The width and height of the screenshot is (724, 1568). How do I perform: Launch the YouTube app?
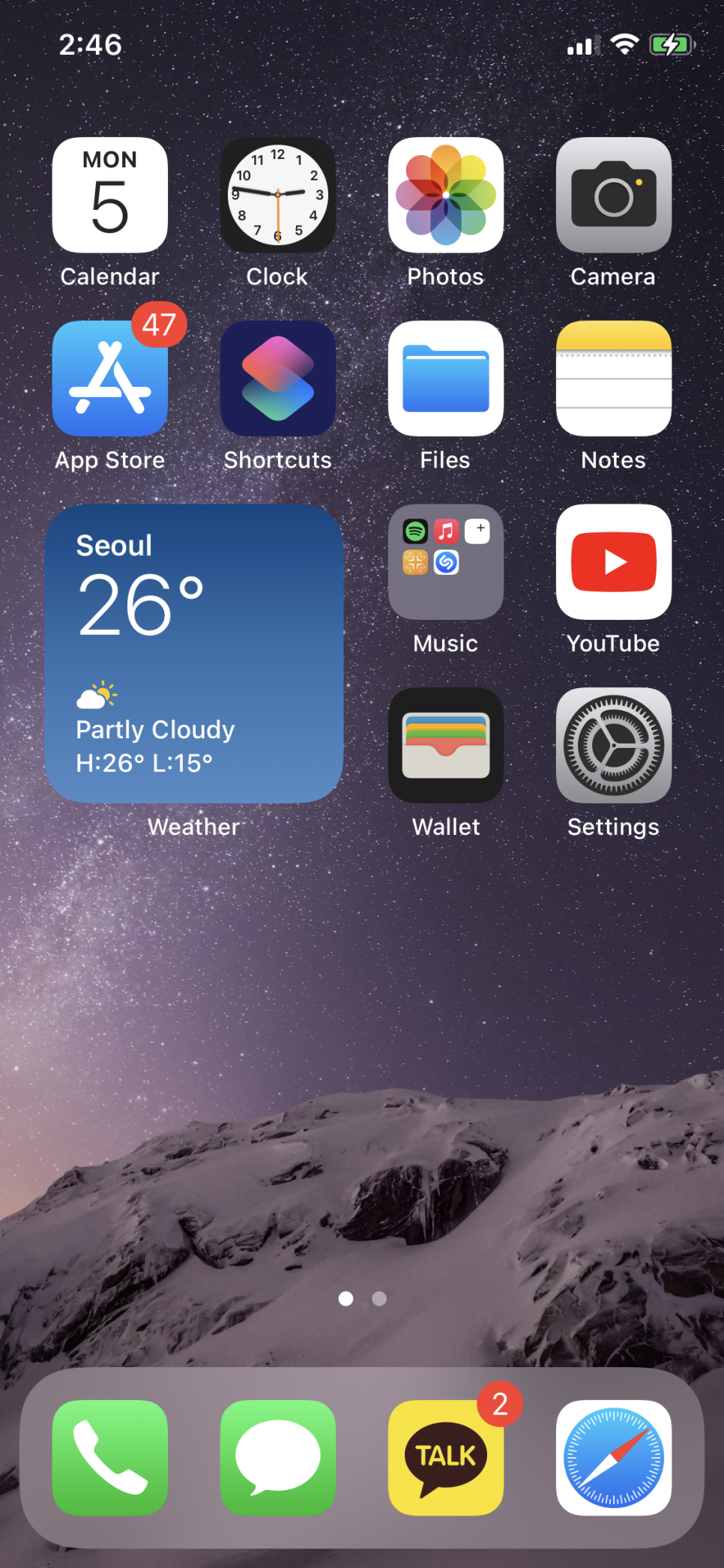[614, 562]
